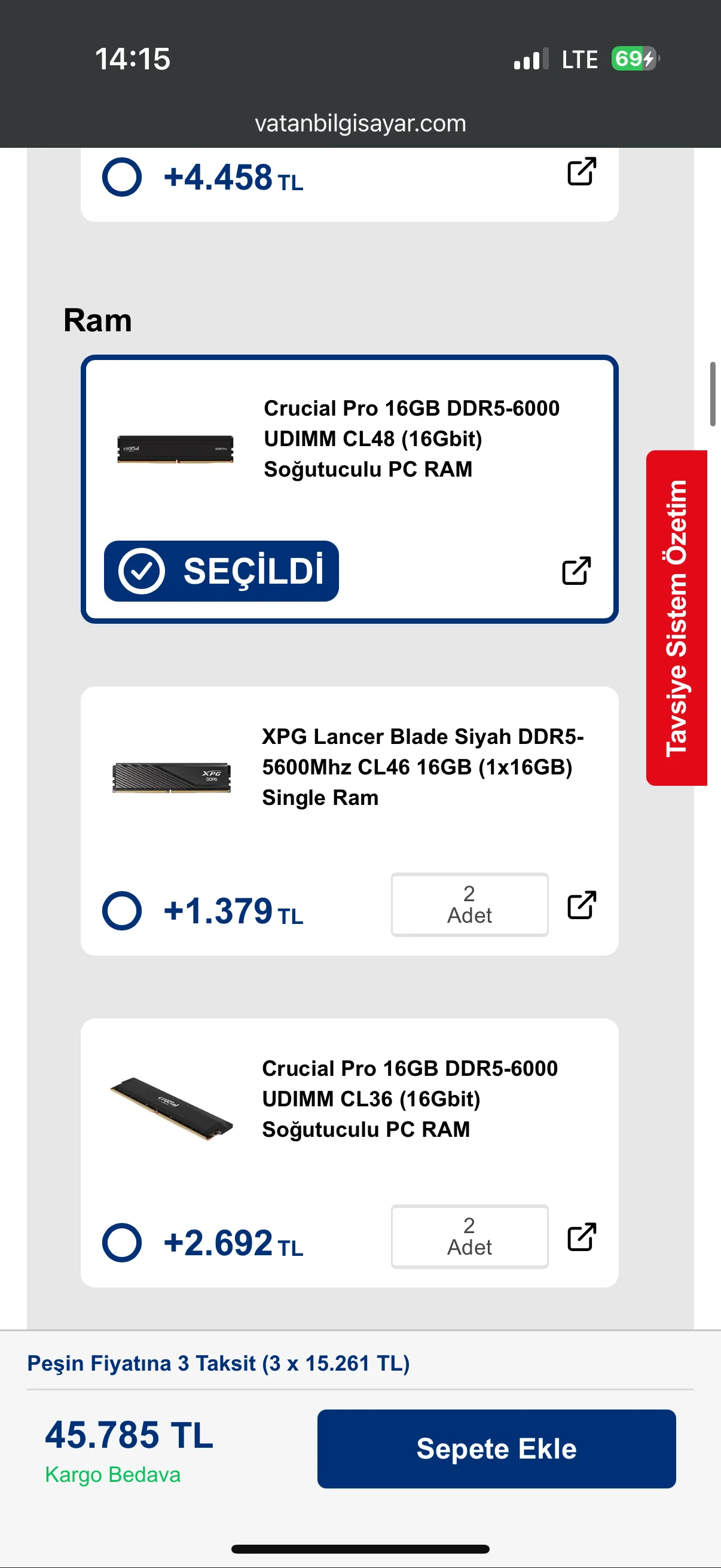Screen dimensions: 721x1568
Task: Open Tavsiye Sistem Özetim side panel
Action: tap(676, 618)
